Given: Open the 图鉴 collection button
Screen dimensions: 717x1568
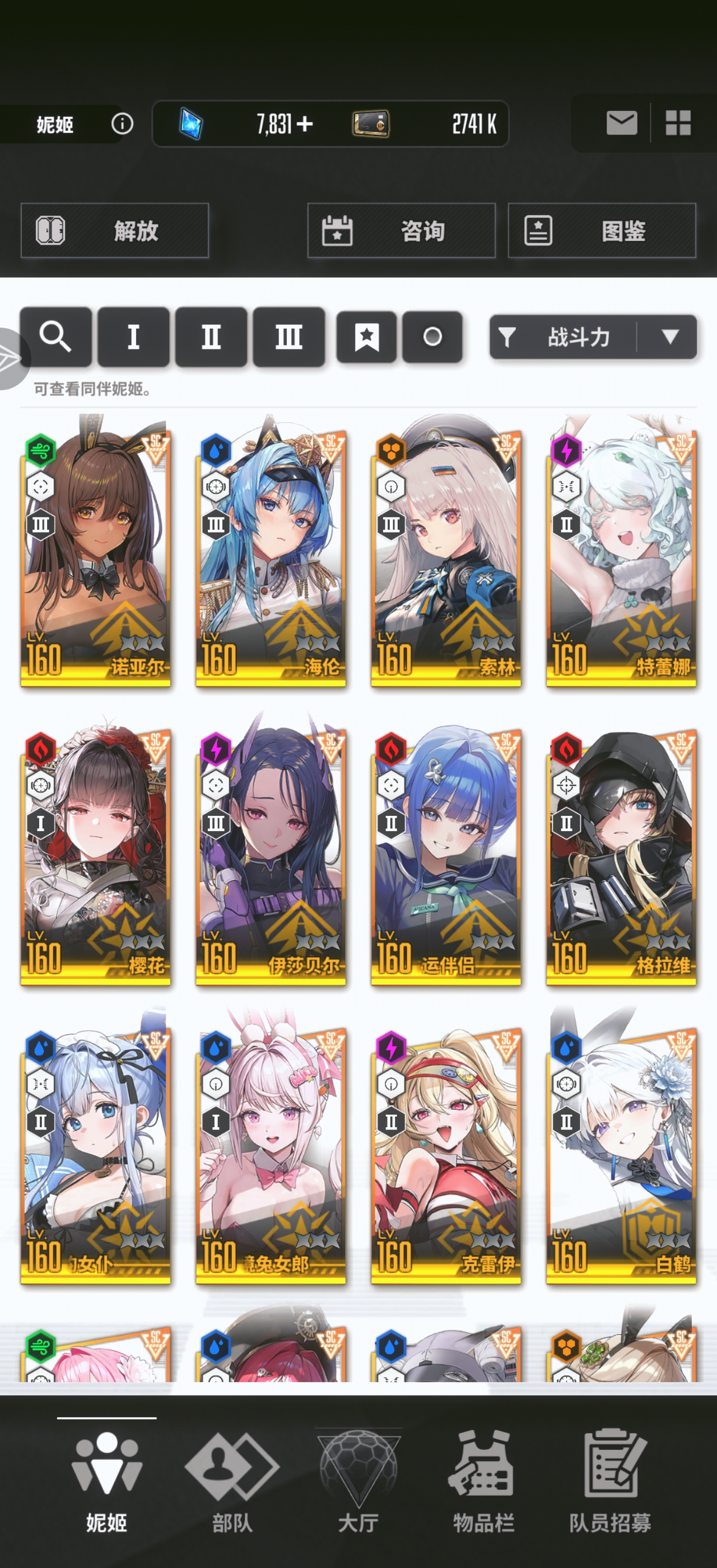Looking at the screenshot, I should pos(602,231).
